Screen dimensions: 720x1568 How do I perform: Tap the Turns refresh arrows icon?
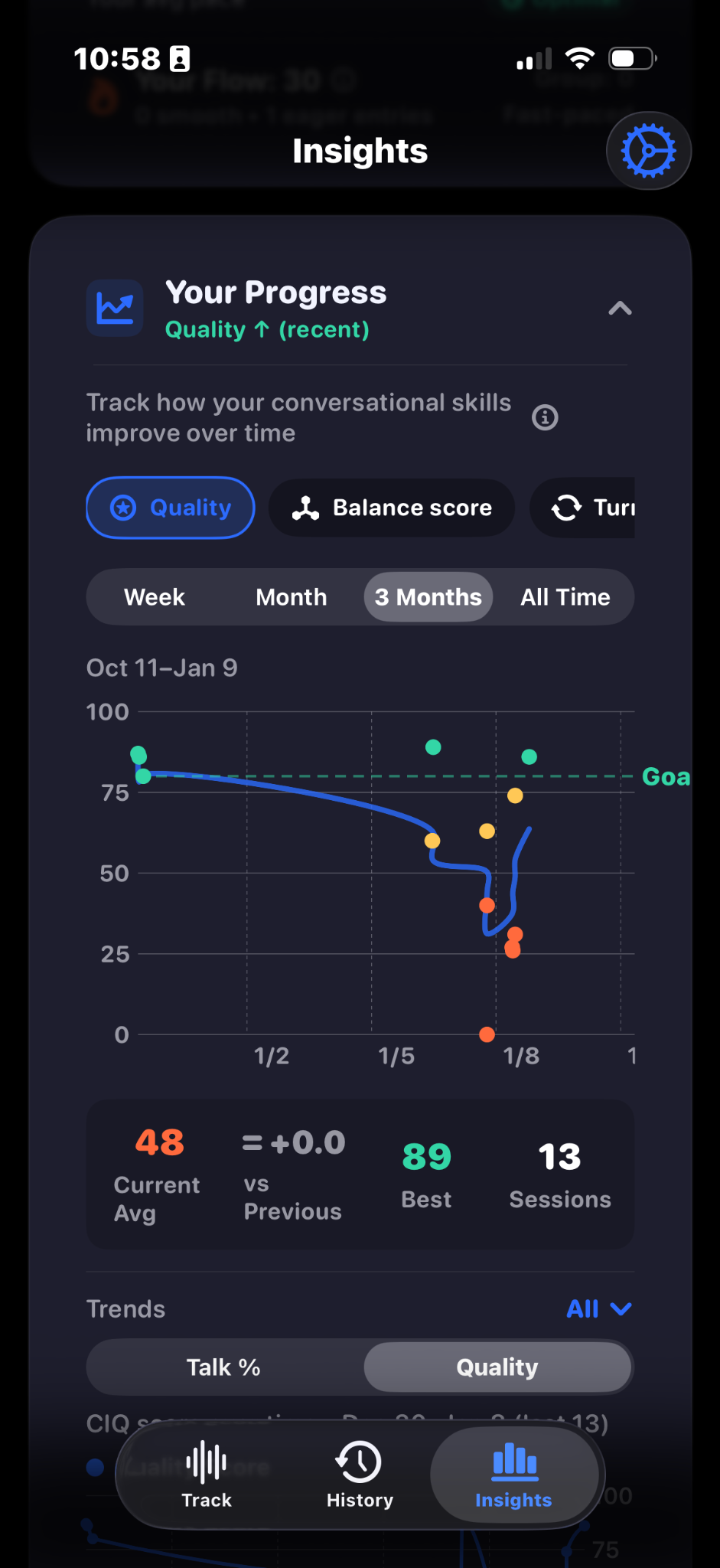pos(566,508)
